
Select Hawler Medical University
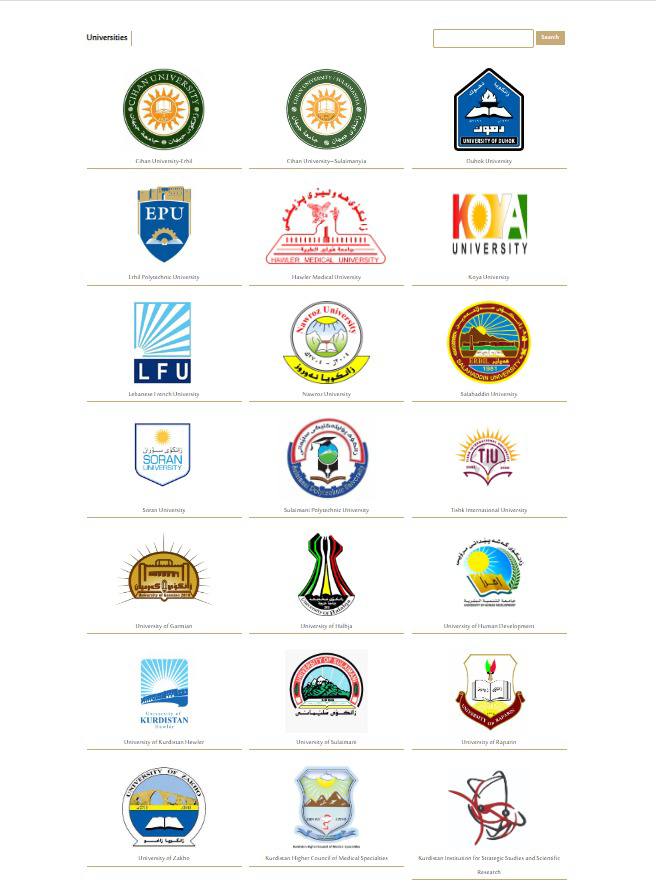click(x=326, y=228)
